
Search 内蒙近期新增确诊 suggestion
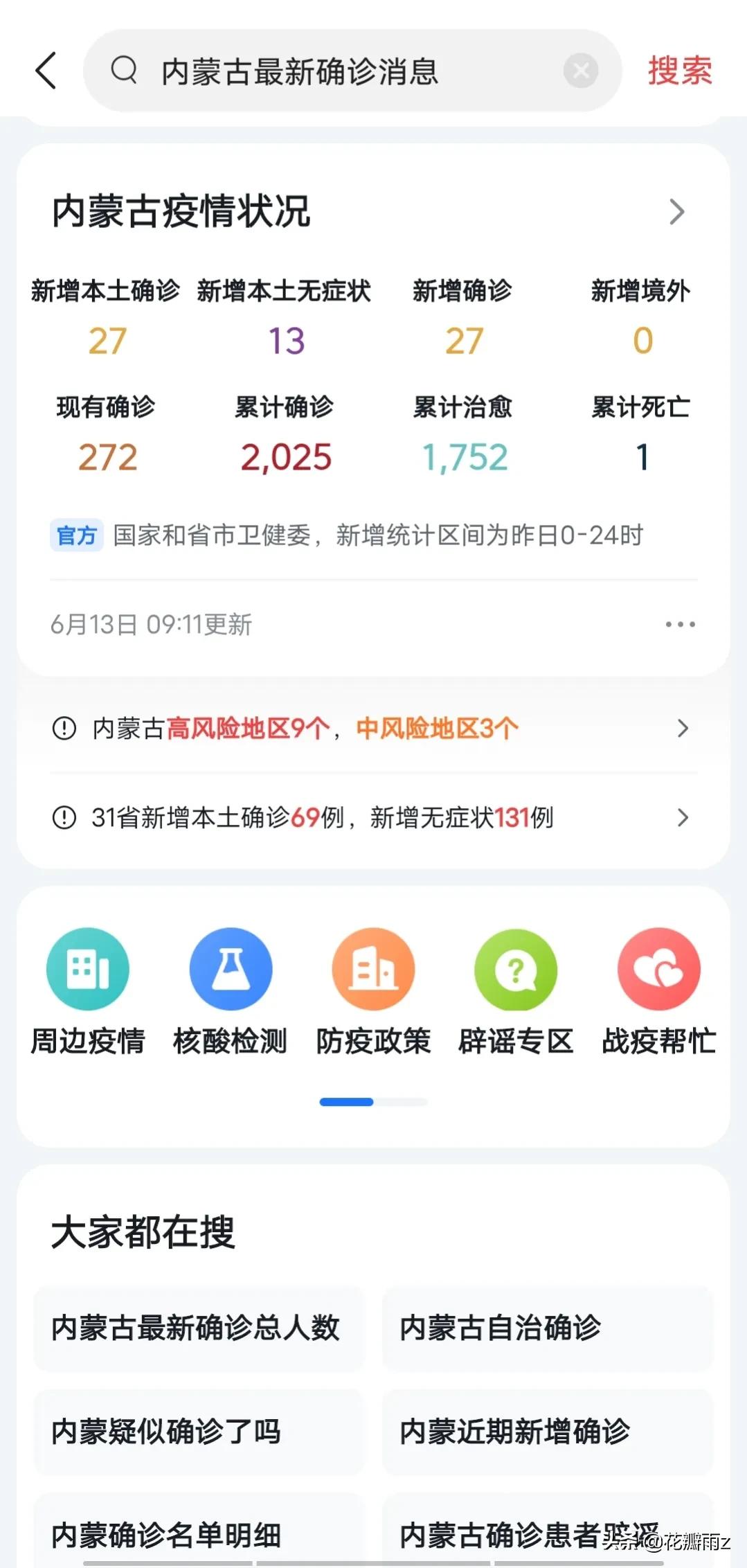click(548, 1432)
